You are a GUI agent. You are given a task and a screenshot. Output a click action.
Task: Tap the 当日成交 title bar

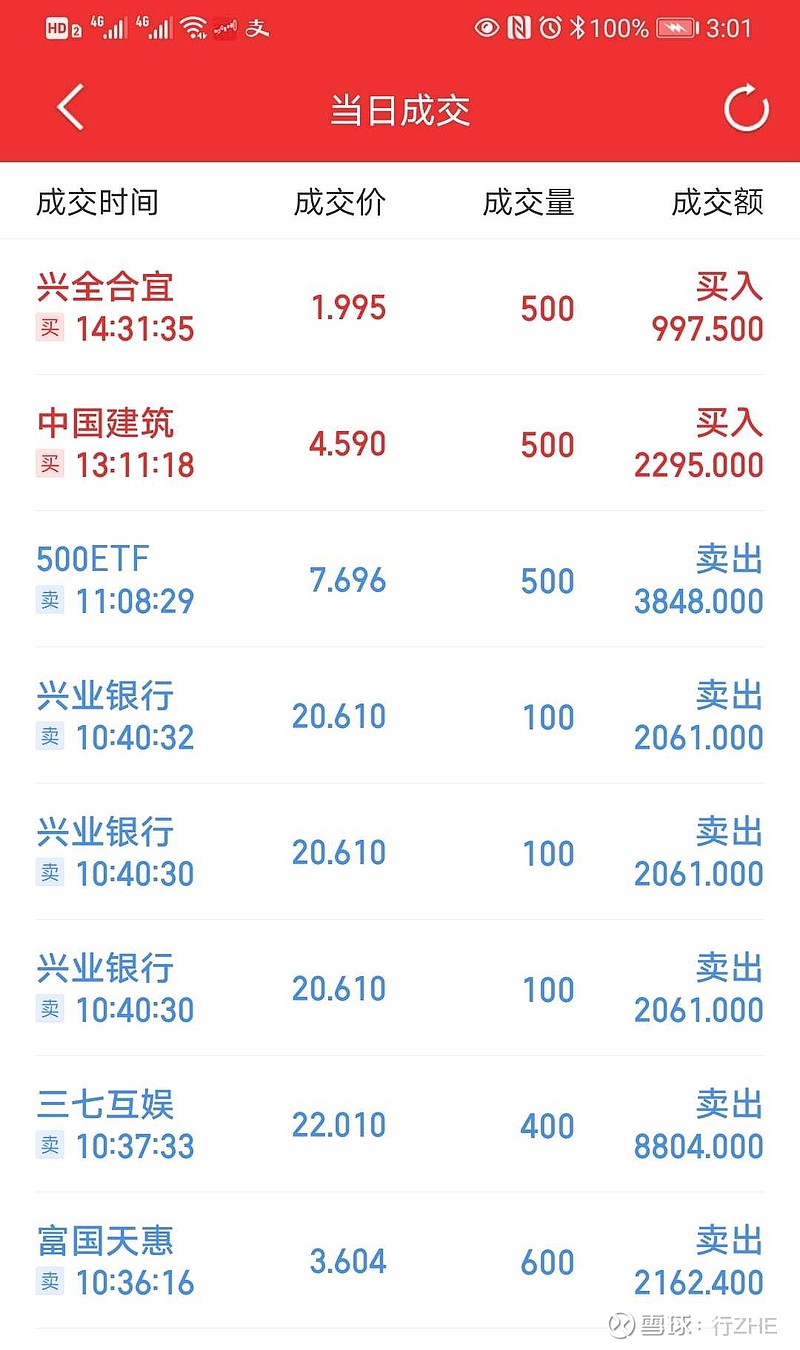[x=400, y=110]
